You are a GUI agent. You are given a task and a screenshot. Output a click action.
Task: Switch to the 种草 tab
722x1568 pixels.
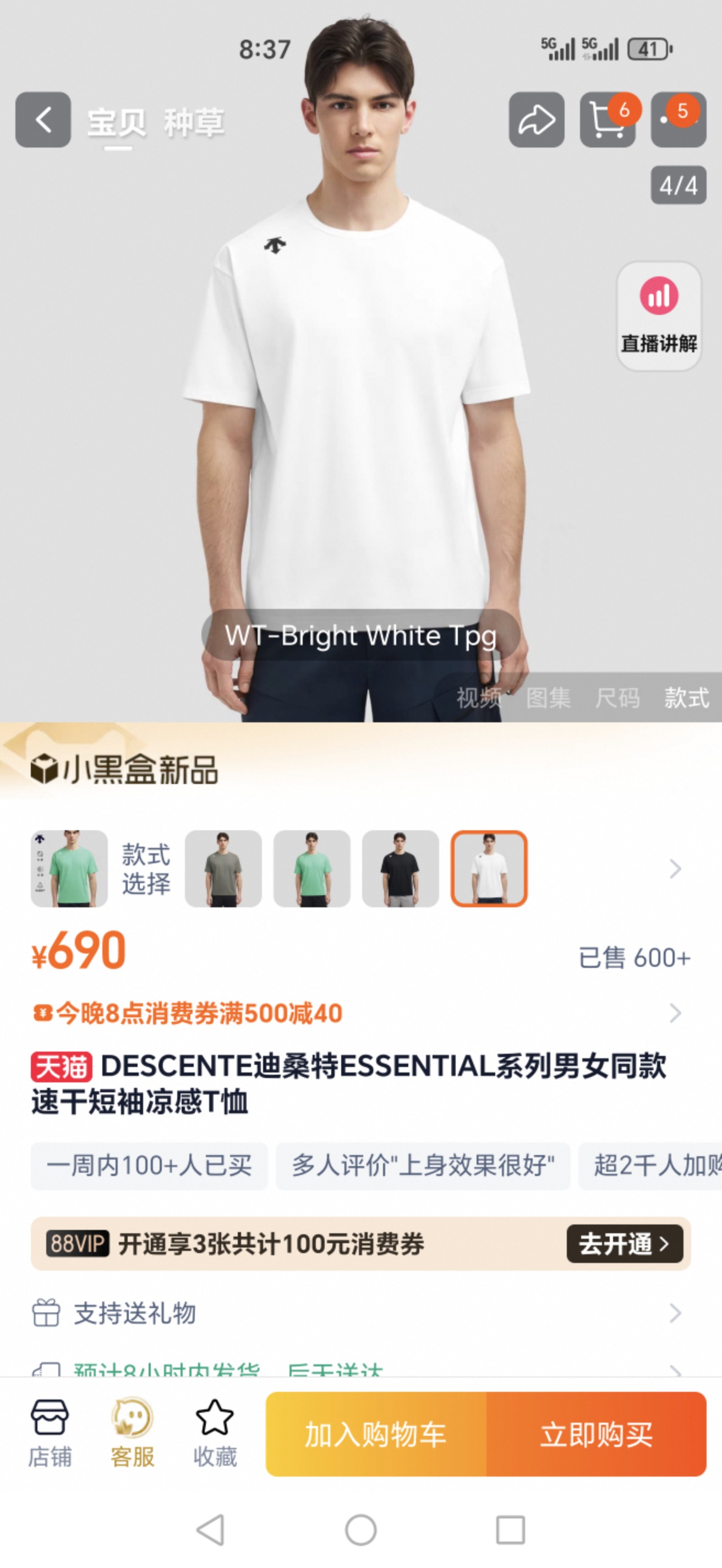coord(193,123)
